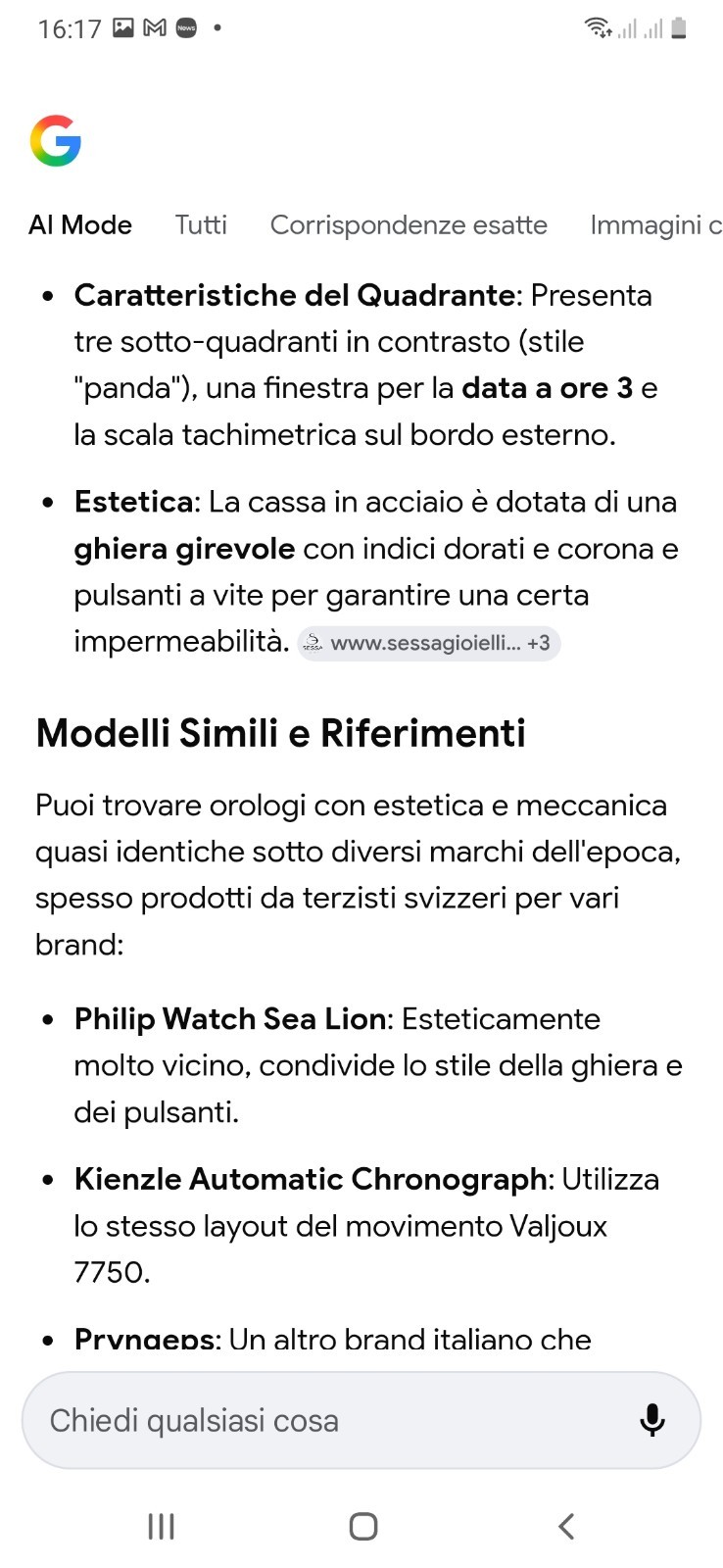Open the www.sessagioielli source chip
Screen dimensions: 723x1568
tap(429, 644)
